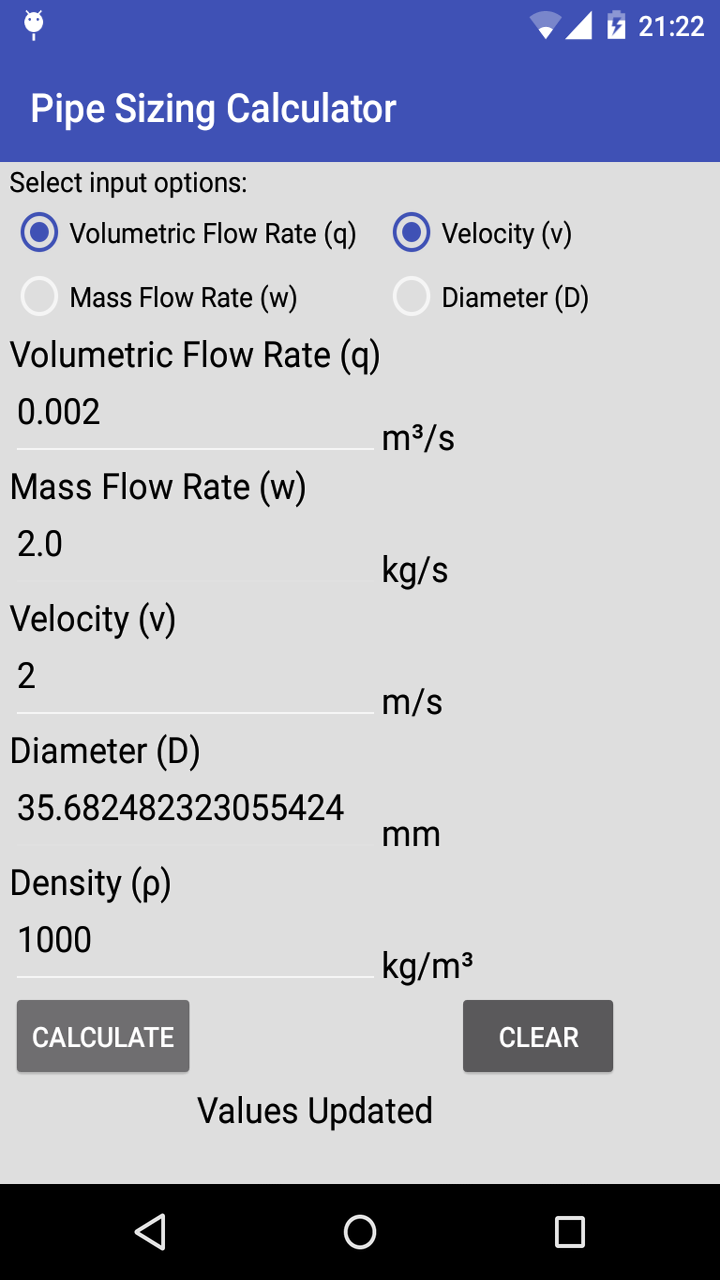Click the Density field showing 1000
The height and width of the screenshot is (1280, 720).
tap(190, 940)
